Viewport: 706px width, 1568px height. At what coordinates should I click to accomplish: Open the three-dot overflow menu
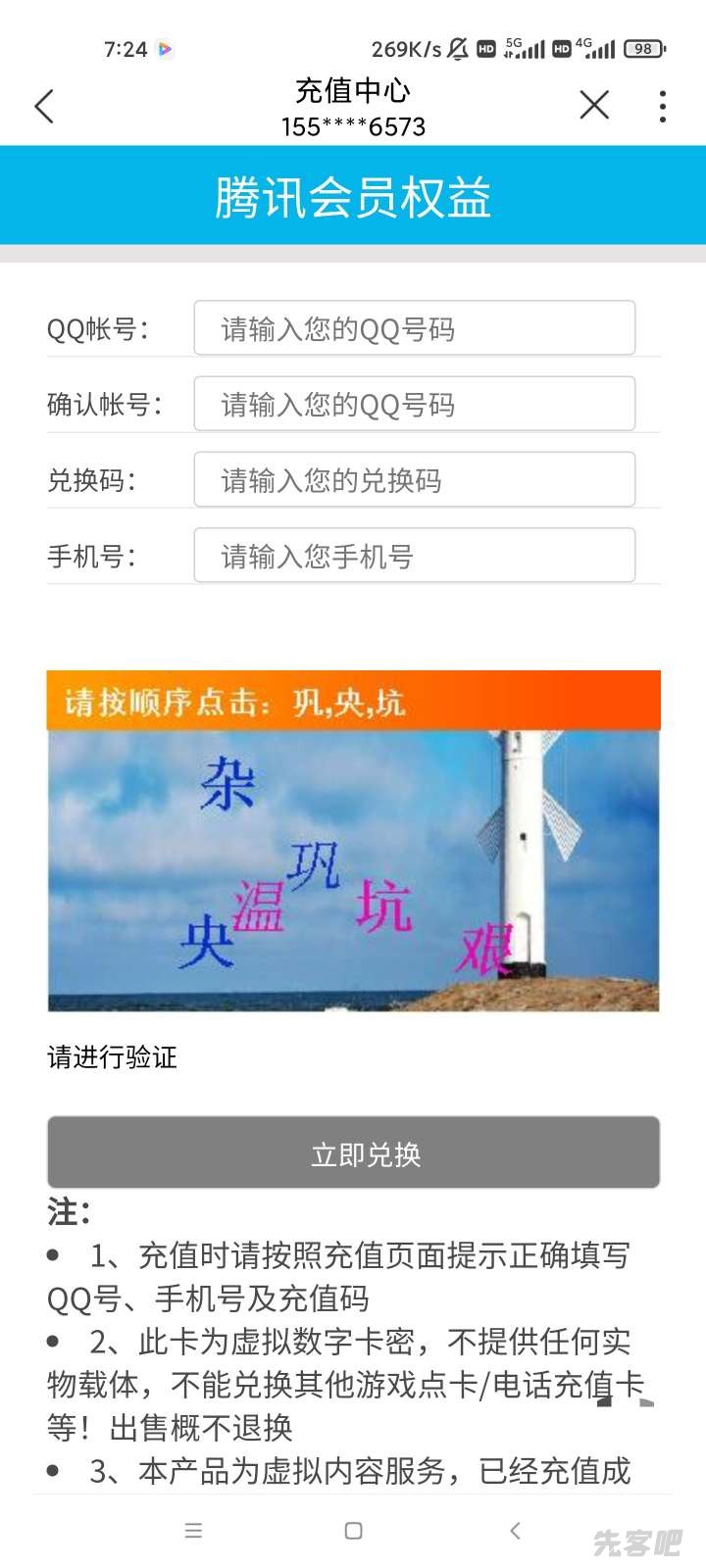(663, 106)
